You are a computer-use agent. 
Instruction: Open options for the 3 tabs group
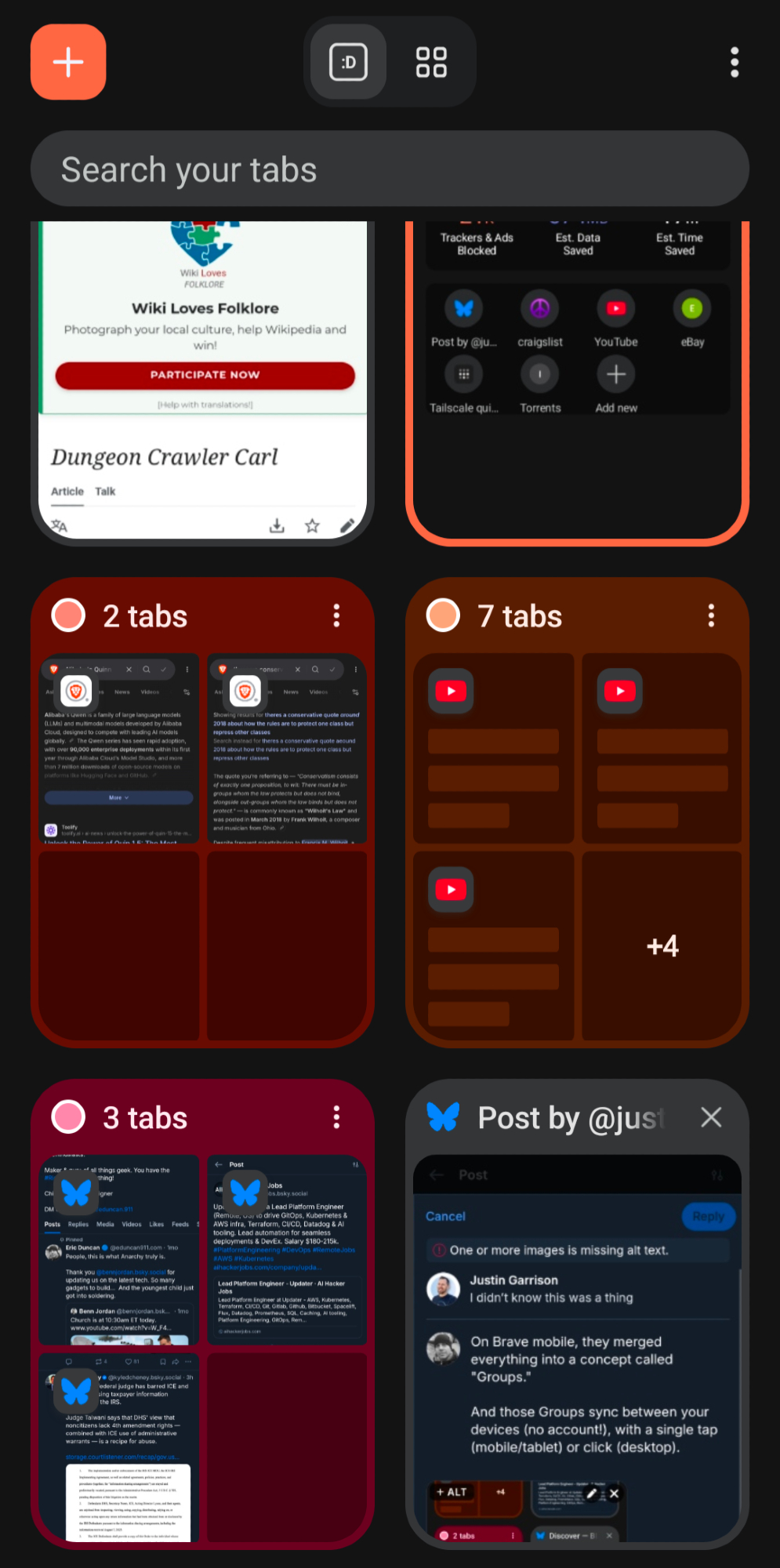(336, 1117)
